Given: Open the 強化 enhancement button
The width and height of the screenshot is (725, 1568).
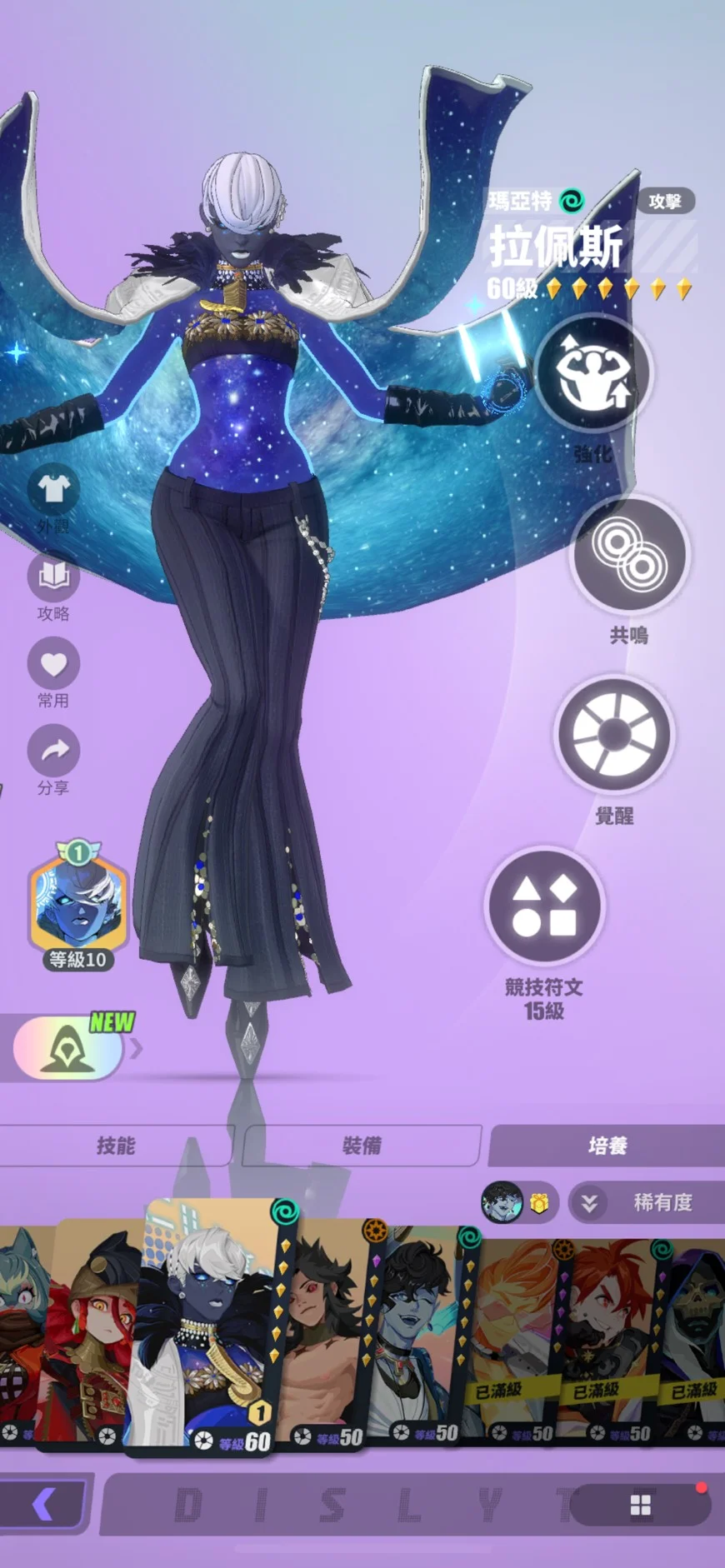Looking at the screenshot, I should (592, 374).
